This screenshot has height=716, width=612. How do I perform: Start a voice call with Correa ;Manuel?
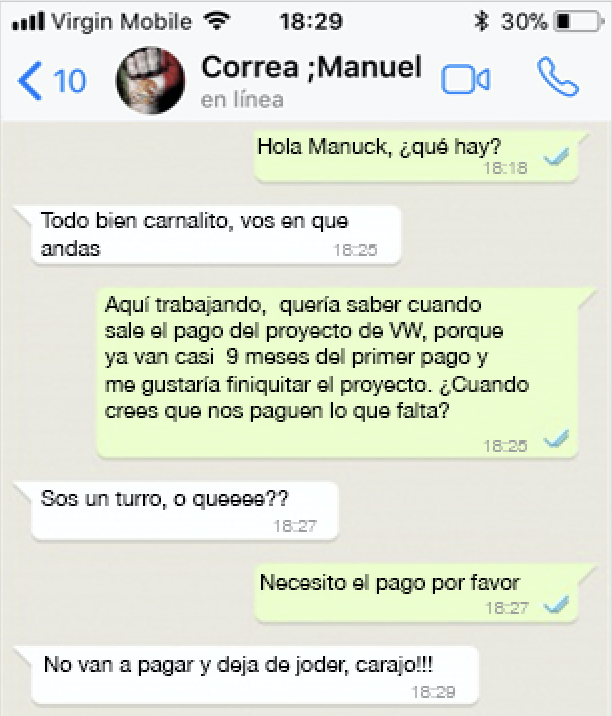tap(558, 78)
